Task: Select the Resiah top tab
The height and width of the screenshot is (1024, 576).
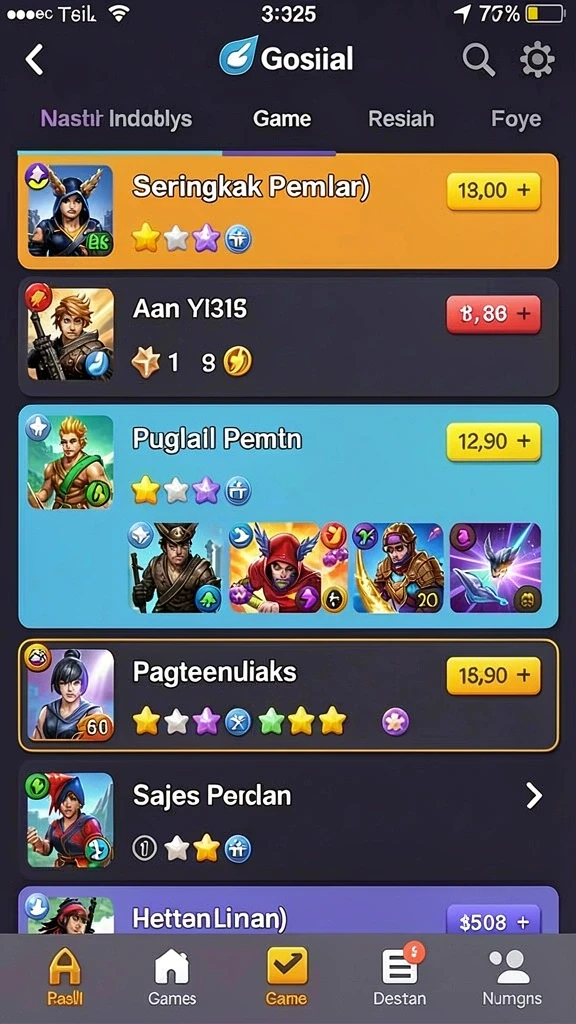Action: click(401, 119)
